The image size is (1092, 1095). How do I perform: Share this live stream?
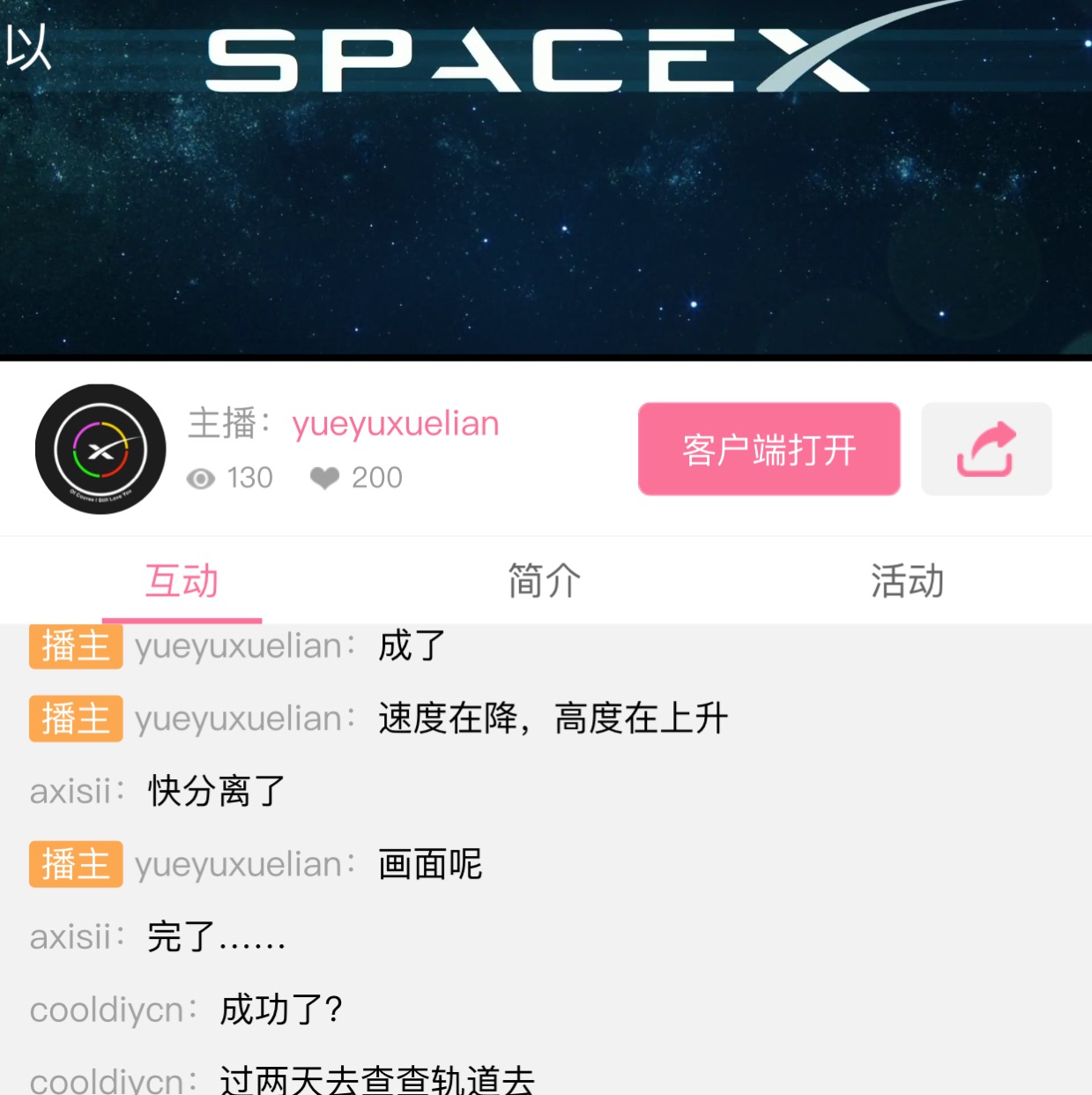pos(985,450)
